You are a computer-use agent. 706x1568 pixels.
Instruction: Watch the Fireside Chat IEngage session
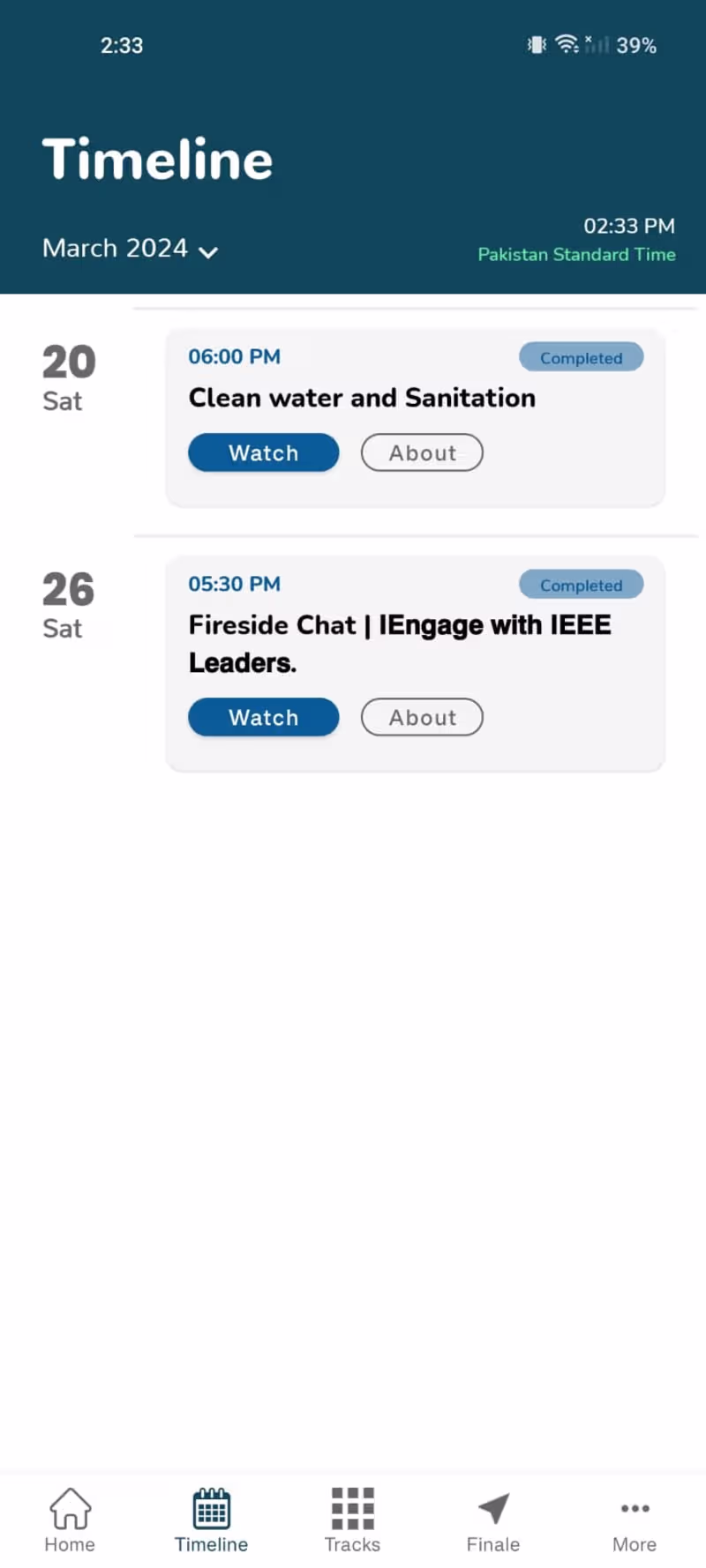263,717
